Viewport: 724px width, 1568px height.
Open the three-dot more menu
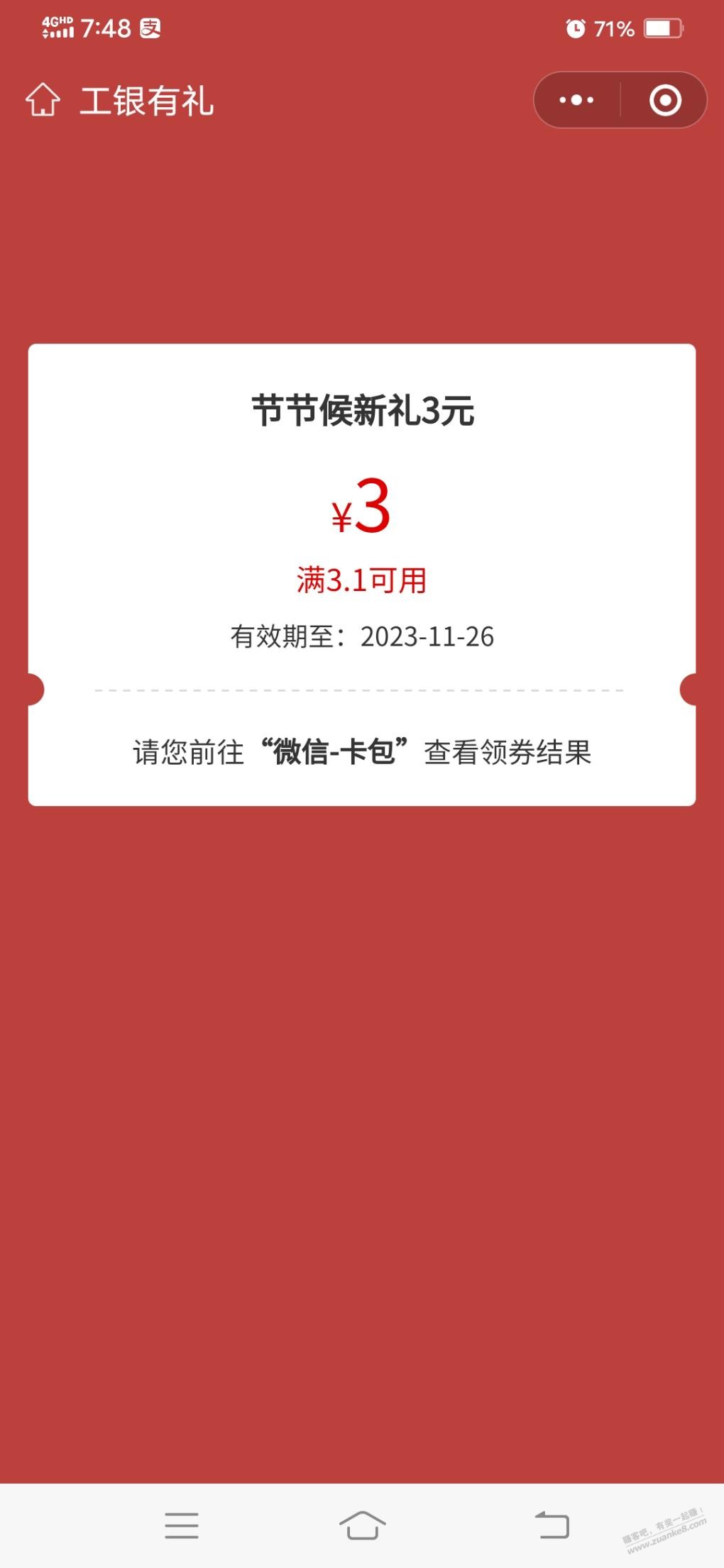pyautogui.click(x=576, y=100)
